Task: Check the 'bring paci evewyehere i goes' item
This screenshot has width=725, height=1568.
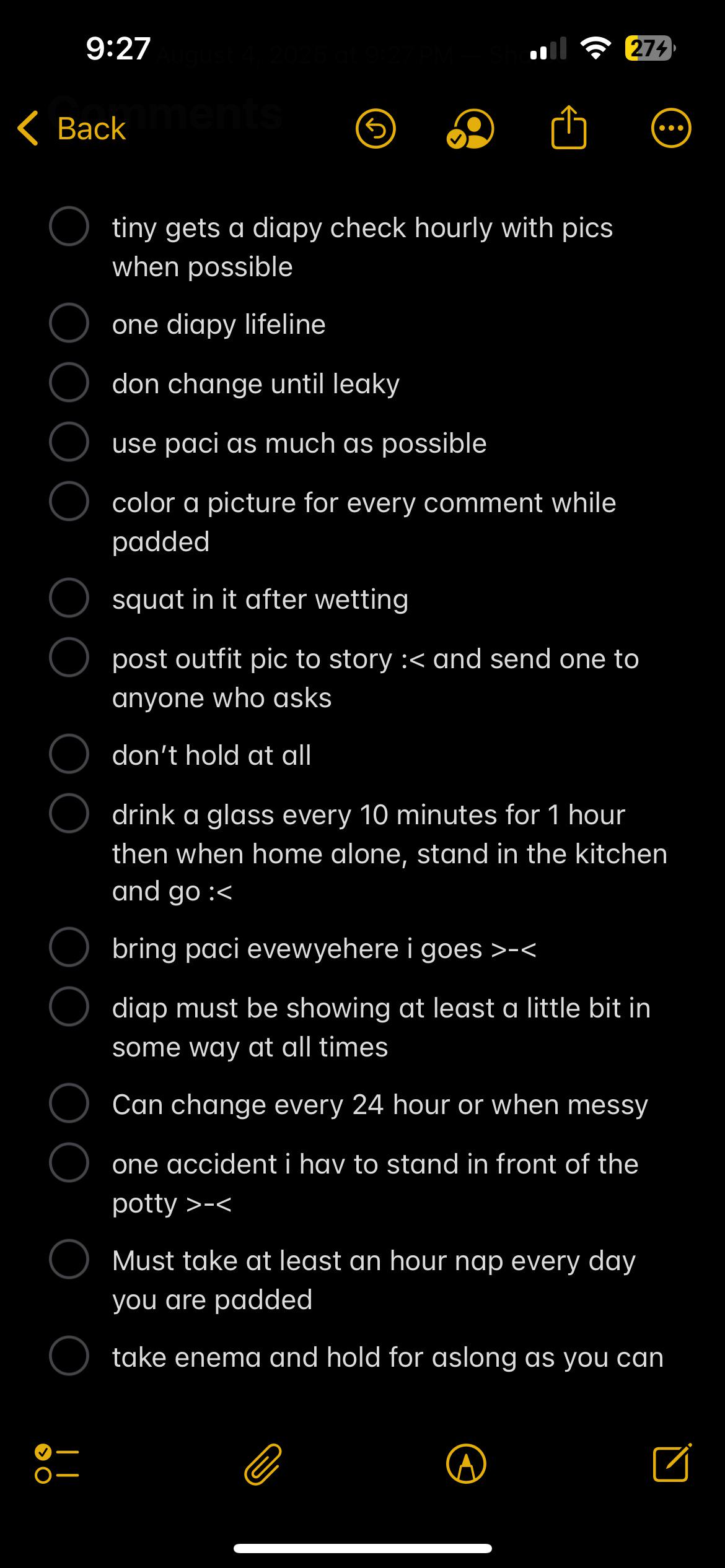Action: 69,947
